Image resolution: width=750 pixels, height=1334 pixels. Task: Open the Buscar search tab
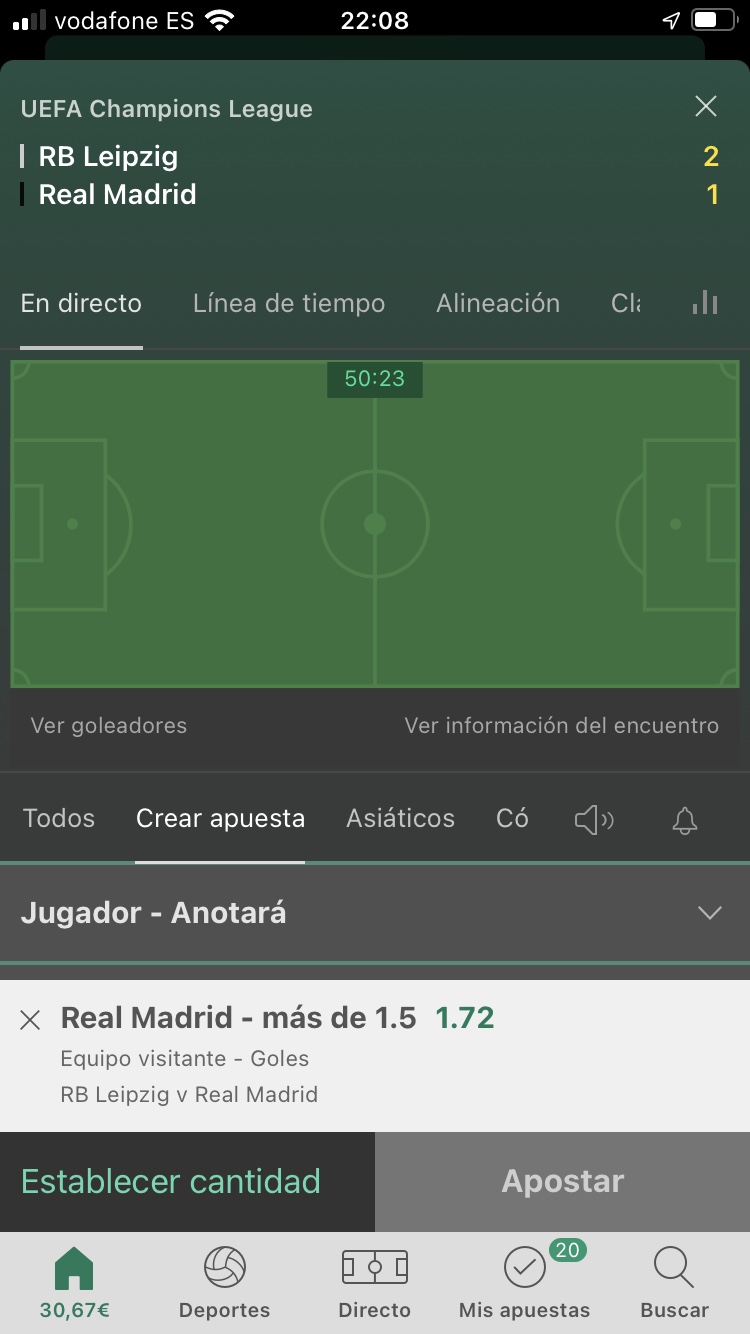click(x=675, y=1283)
